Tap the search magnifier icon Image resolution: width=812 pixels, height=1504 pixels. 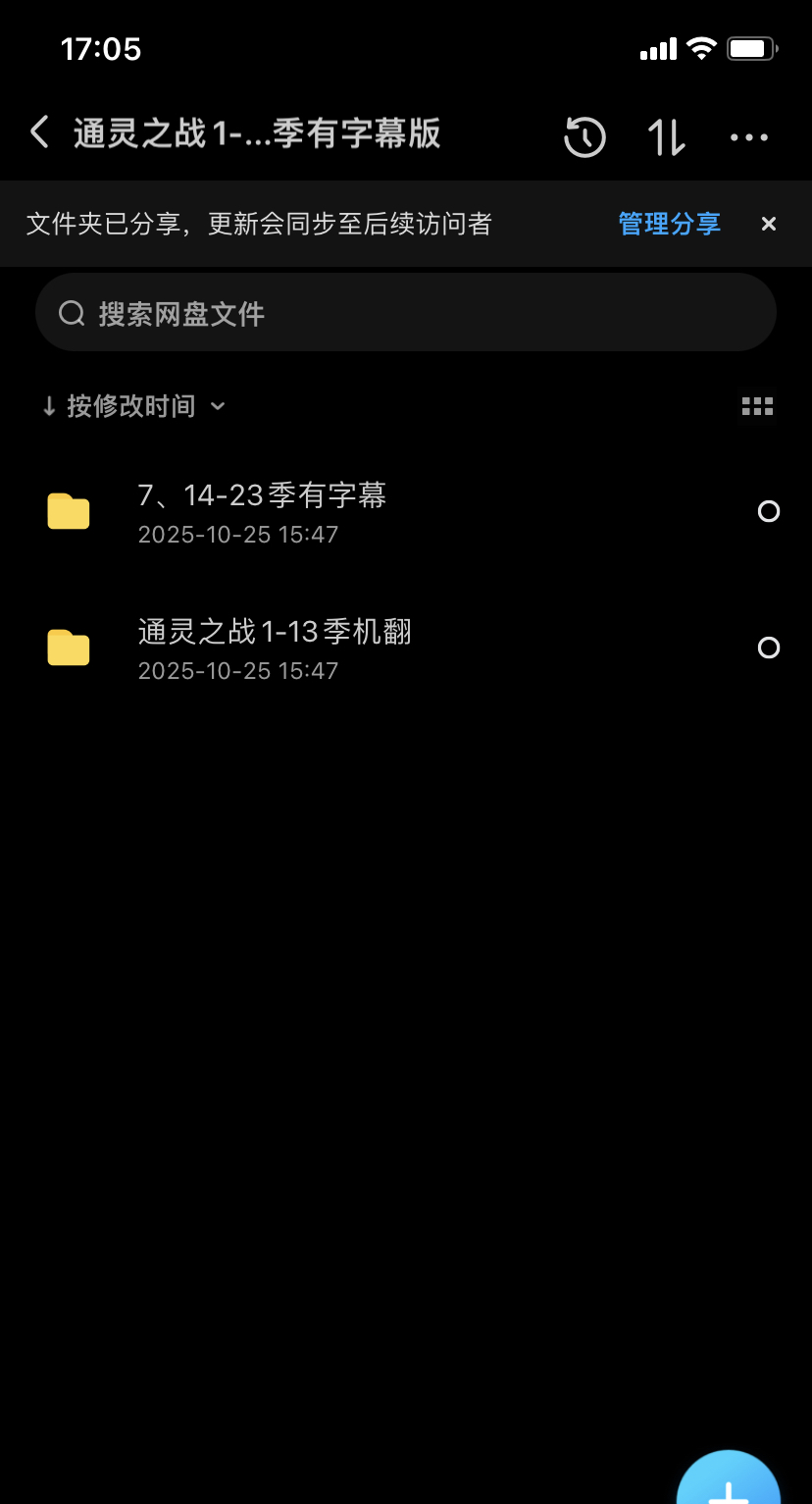(x=72, y=312)
